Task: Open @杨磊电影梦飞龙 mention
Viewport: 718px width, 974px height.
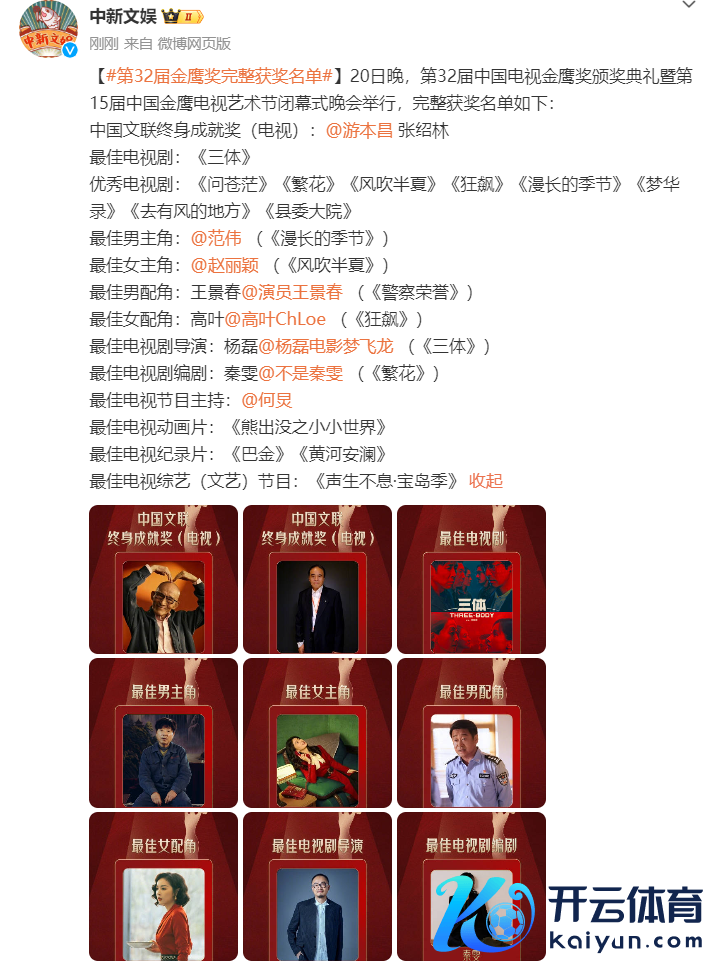Action: point(326,346)
